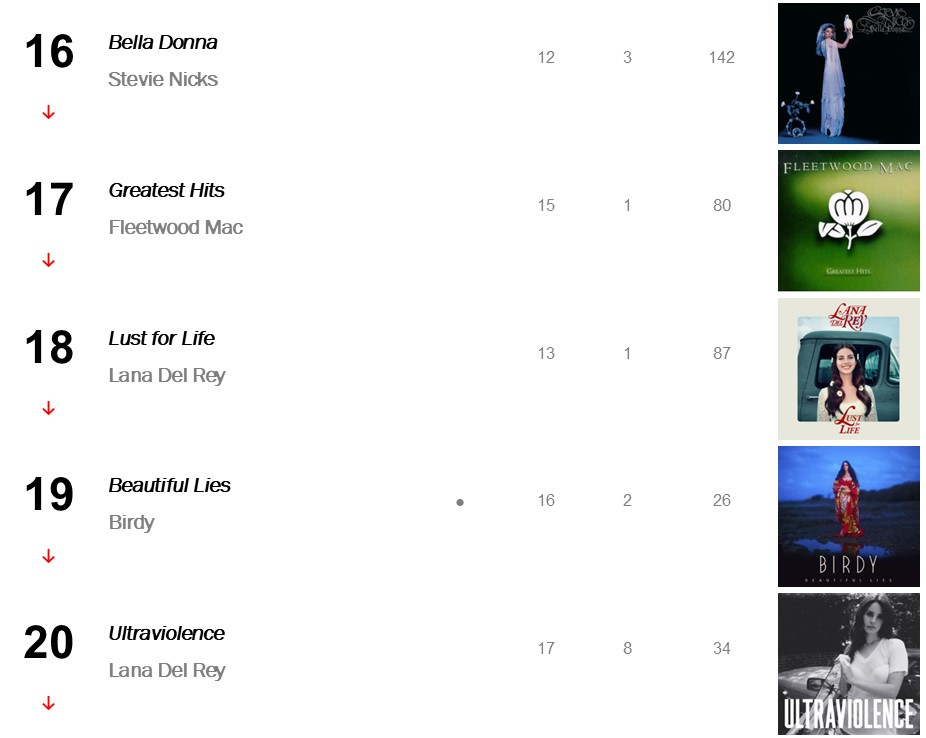Open Greatest Hits album title
926x738 pixels.
point(166,190)
